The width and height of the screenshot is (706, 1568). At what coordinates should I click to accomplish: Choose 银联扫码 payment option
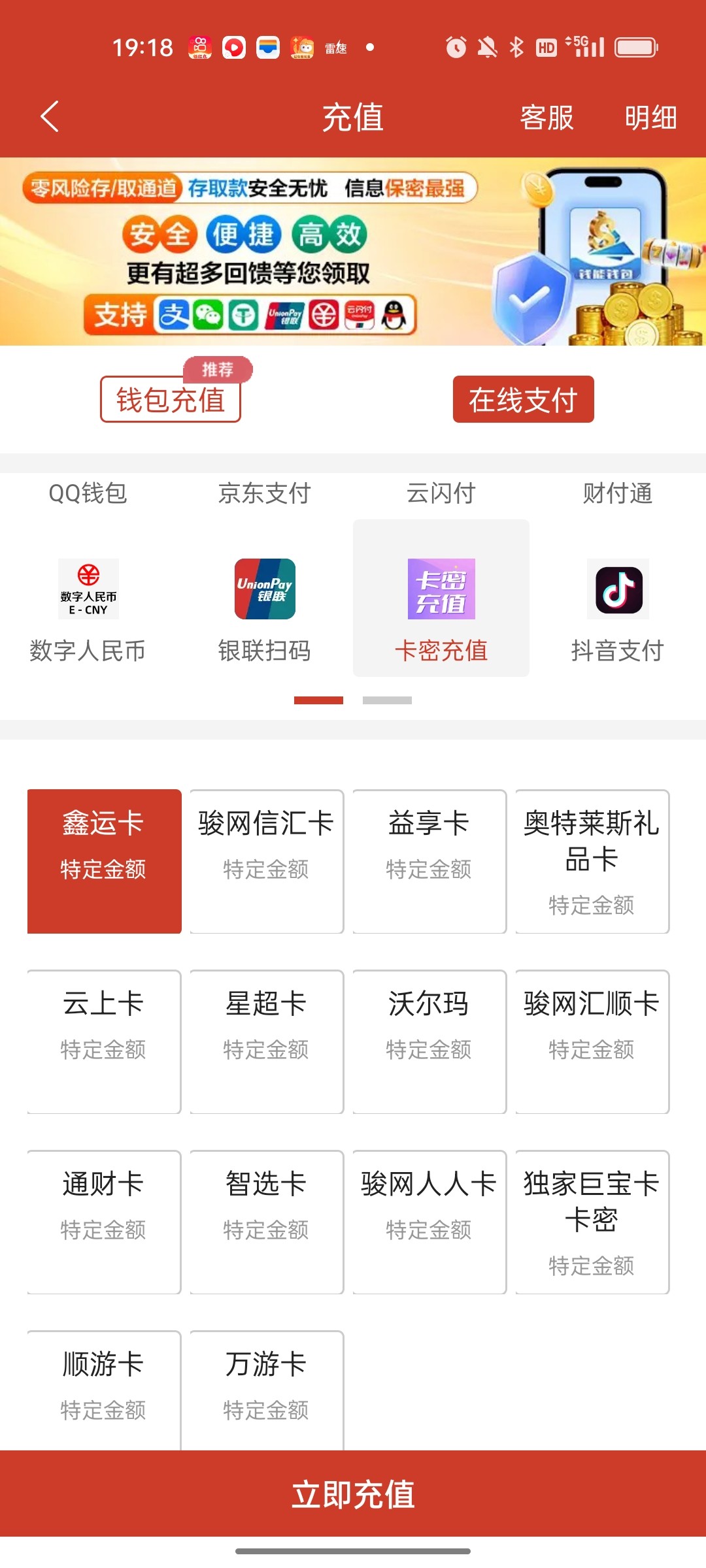tap(265, 608)
